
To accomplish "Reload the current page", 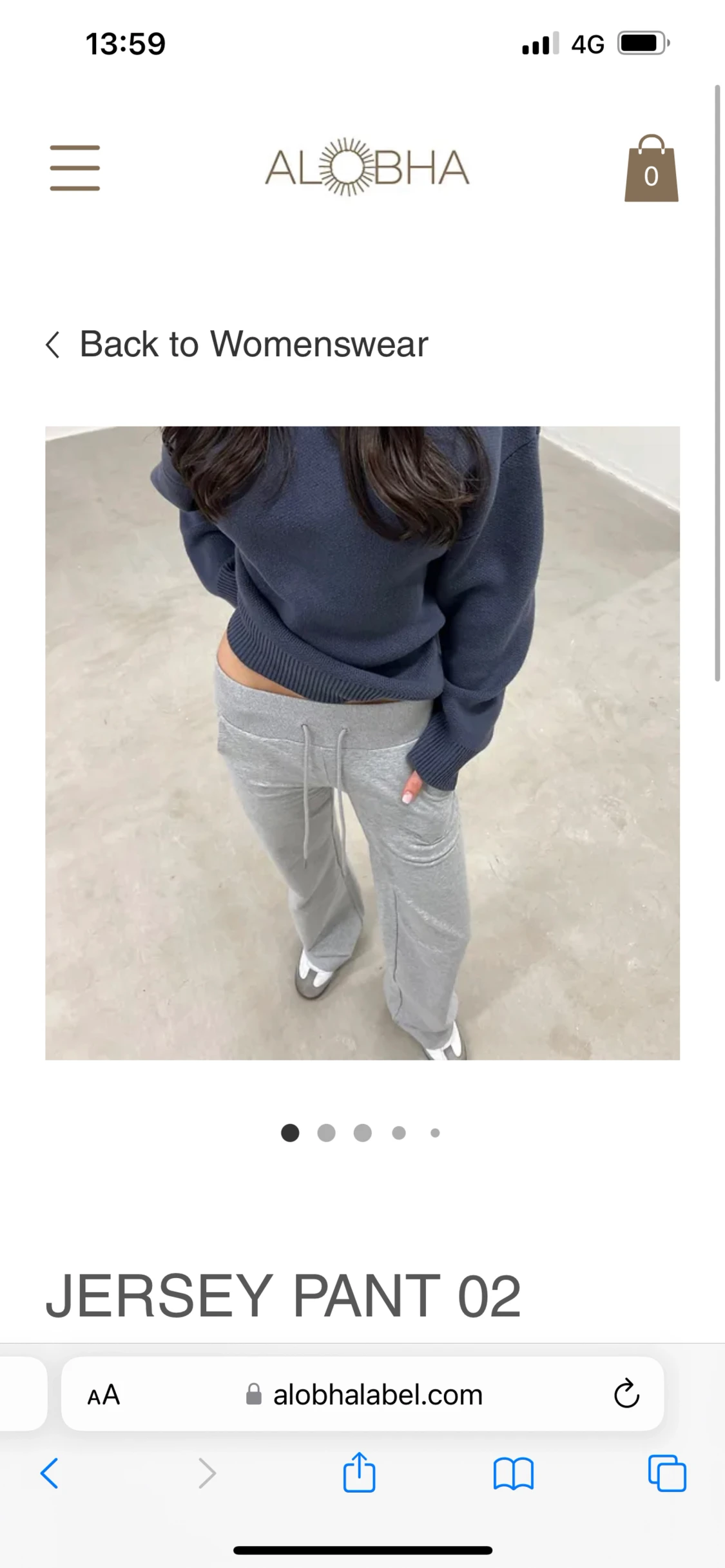I will [626, 1395].
